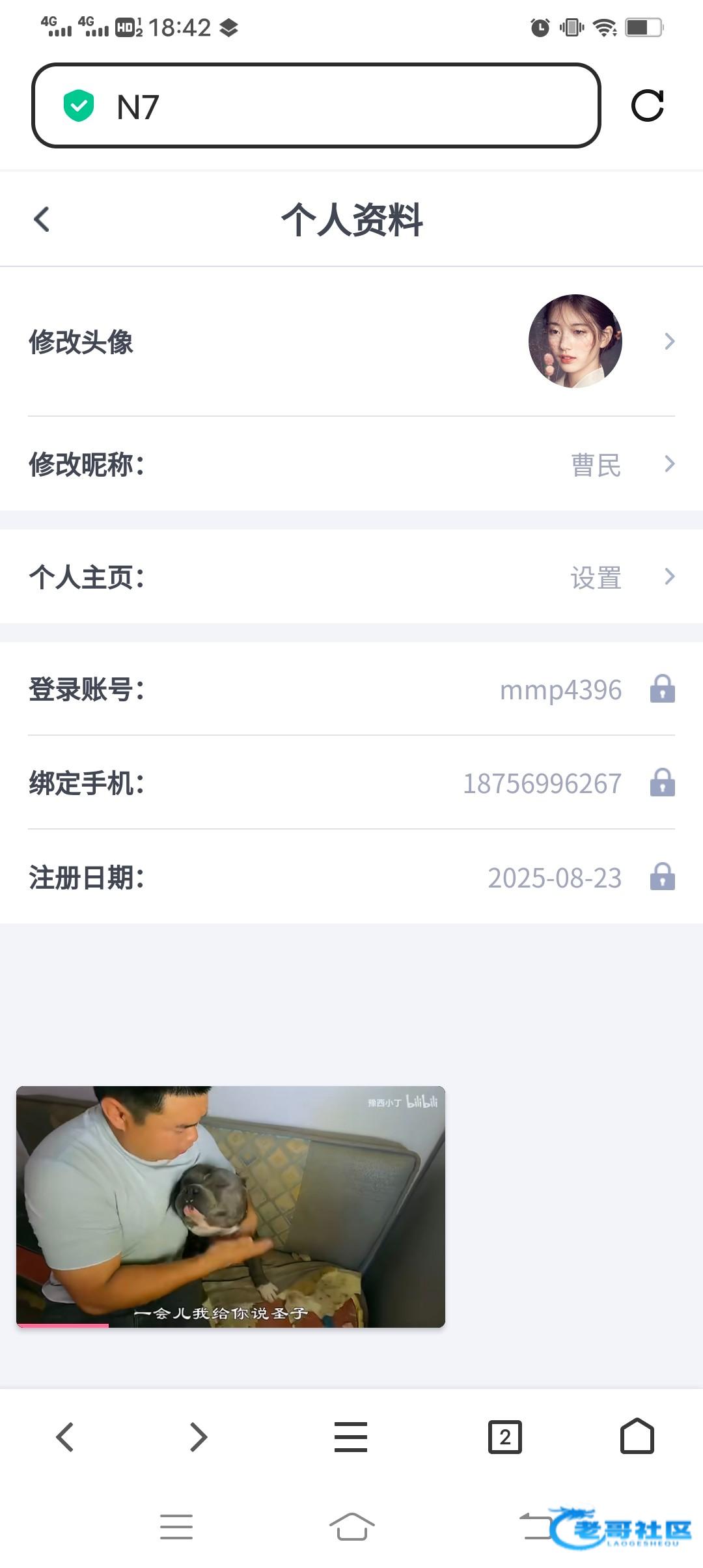Open 修改昵称 row to edit nickname

point(351,464)
